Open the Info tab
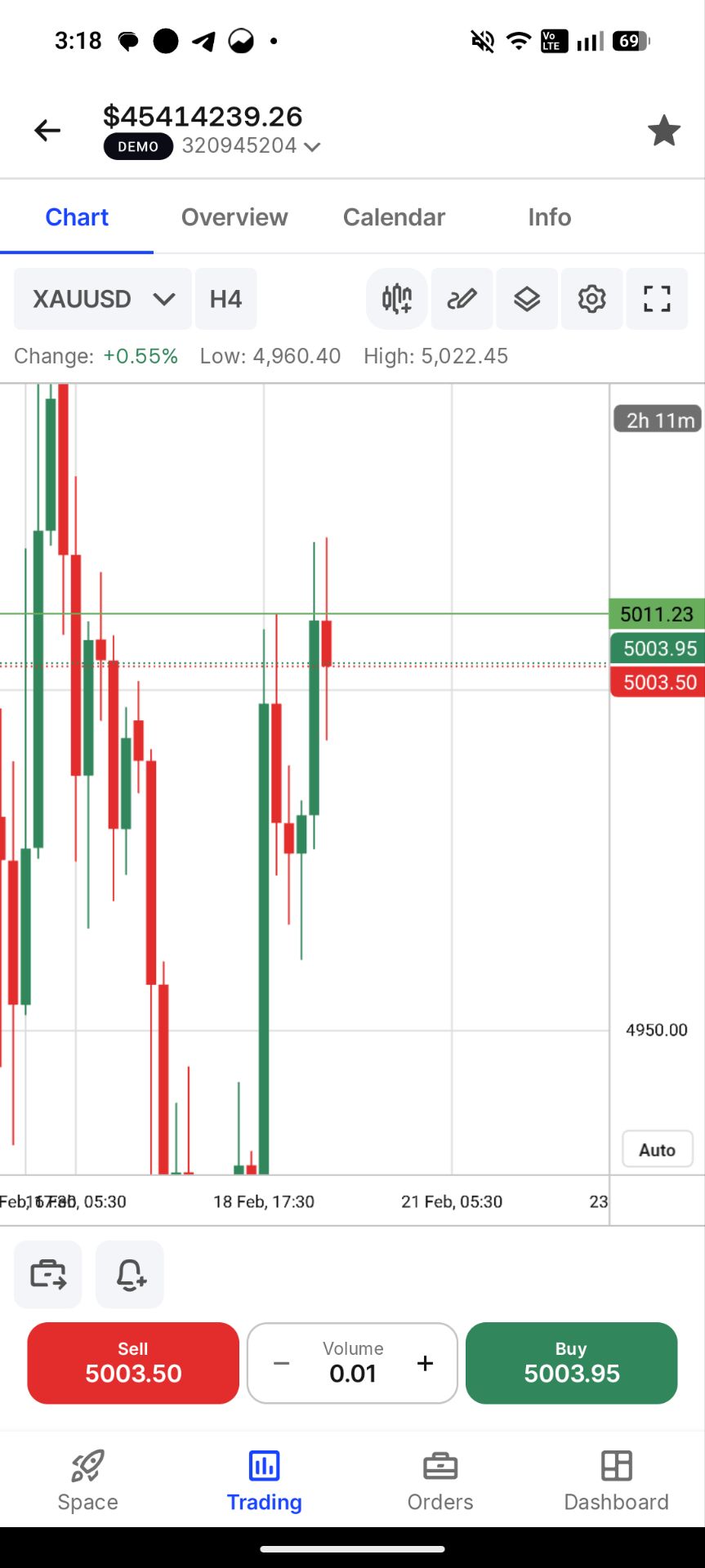Viewport: 705px width, 1568px height. click(549, 217)
